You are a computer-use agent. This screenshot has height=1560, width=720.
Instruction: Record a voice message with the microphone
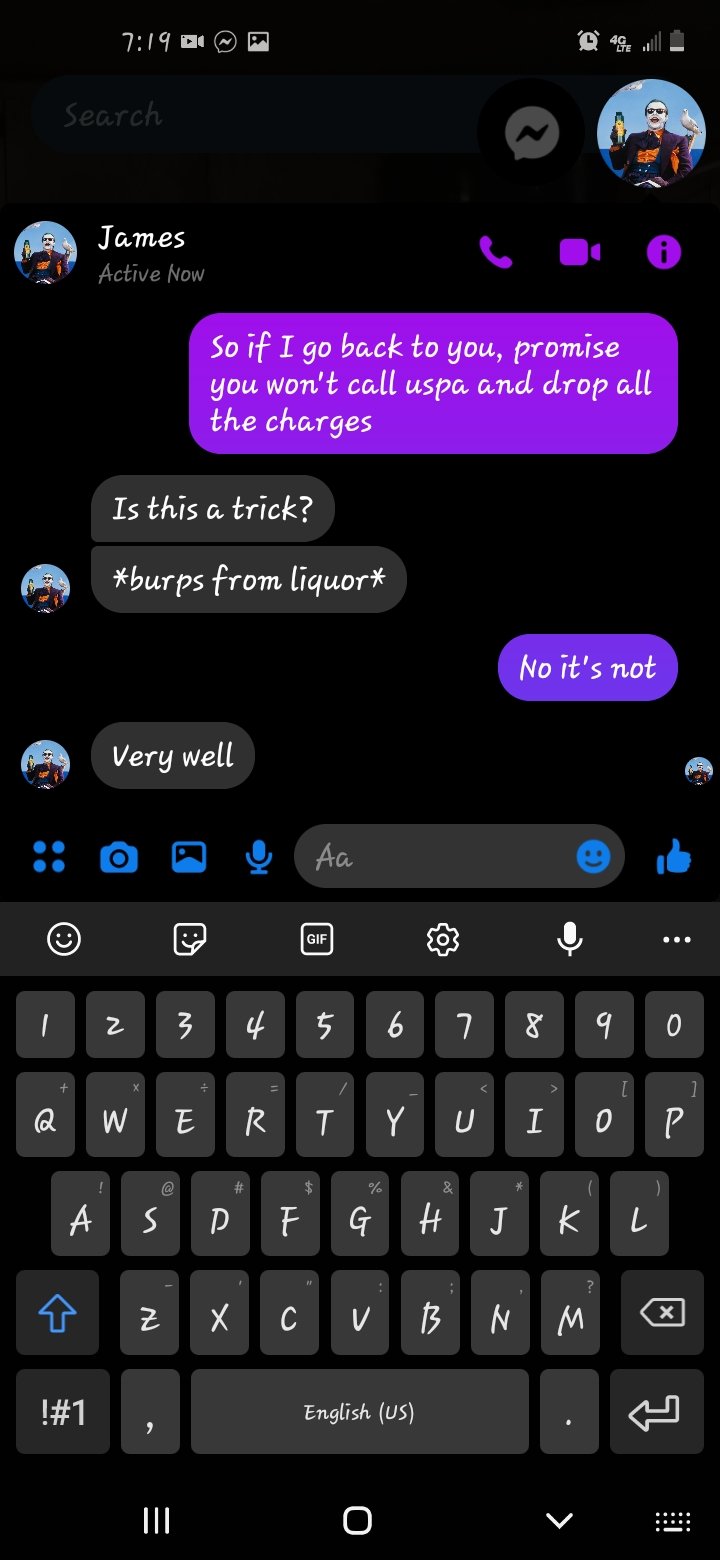259,857
